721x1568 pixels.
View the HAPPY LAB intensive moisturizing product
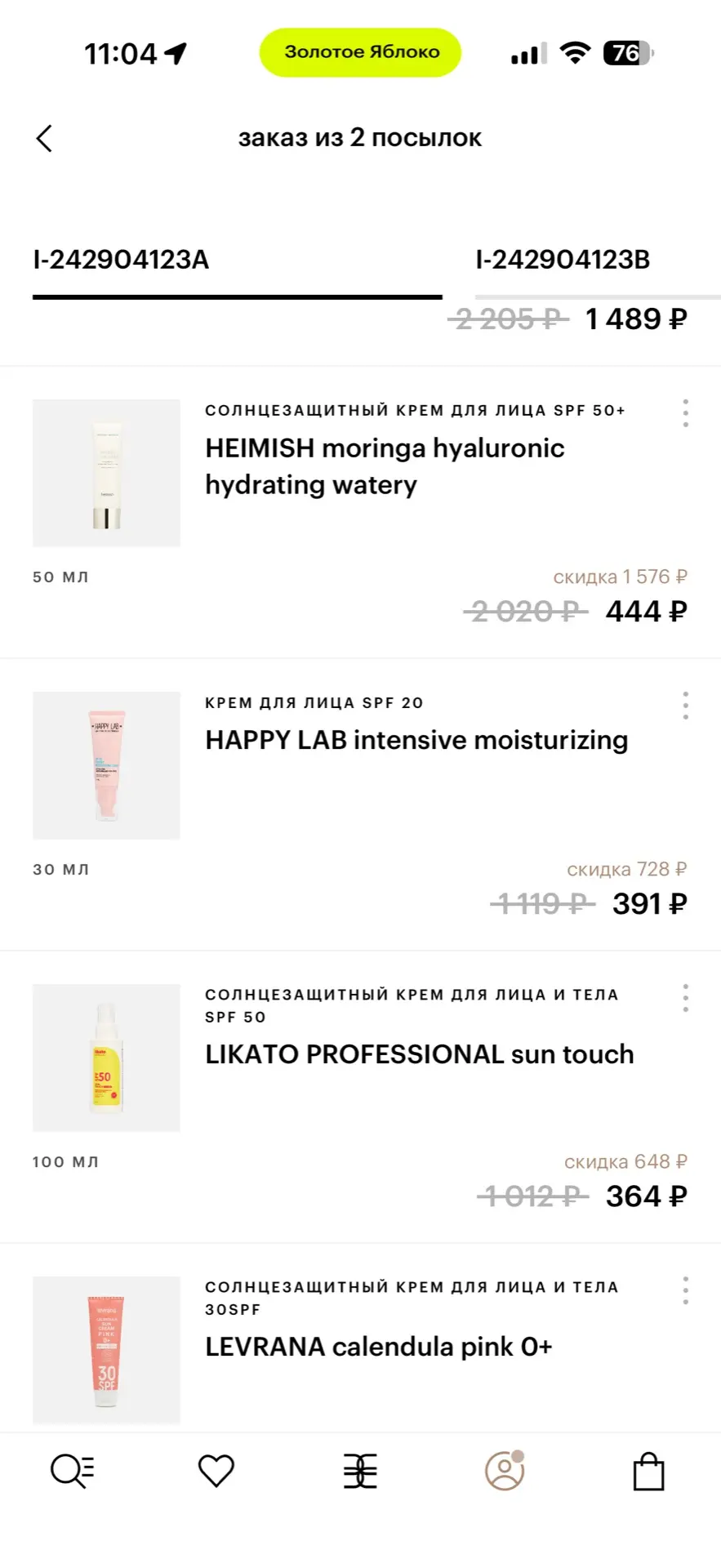[416, 741]
